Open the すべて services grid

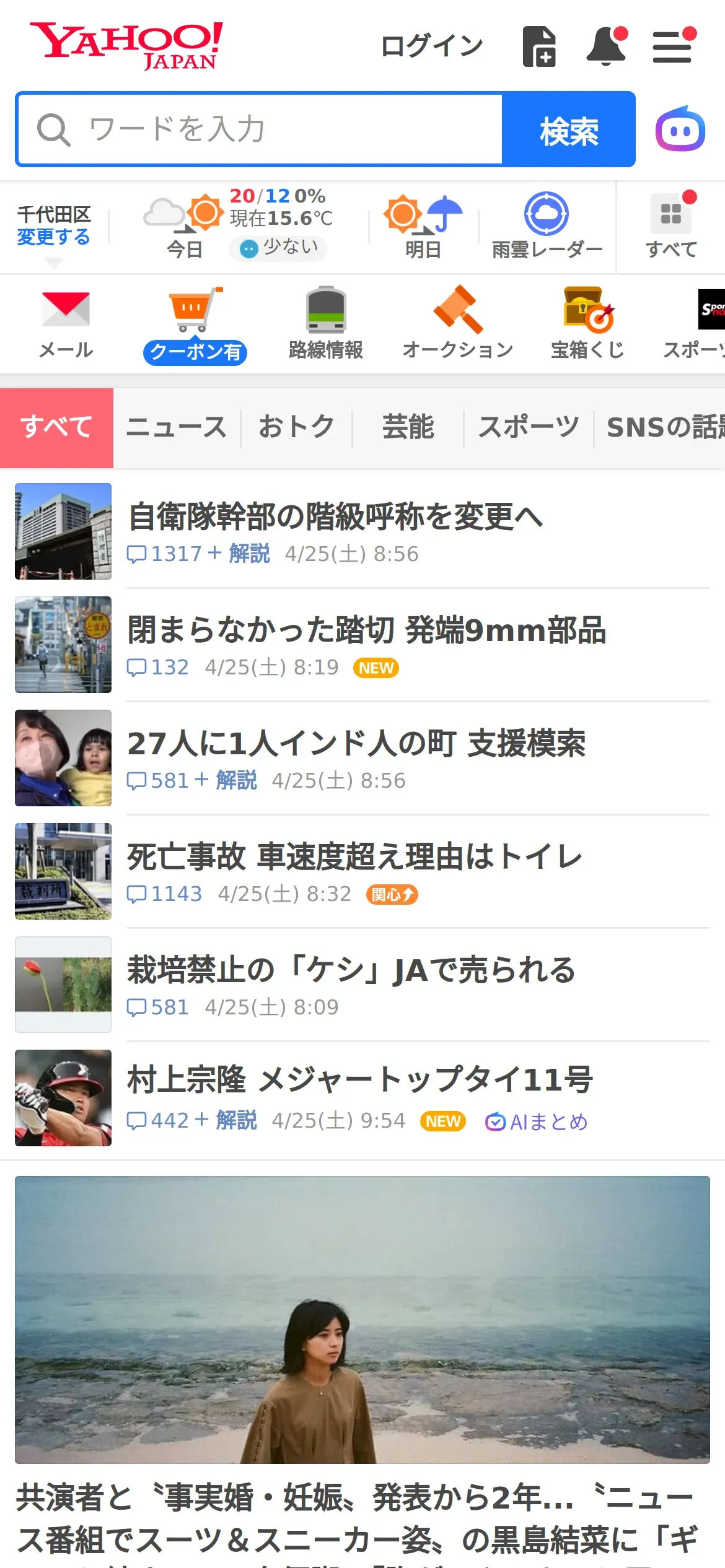pos(671,226)
